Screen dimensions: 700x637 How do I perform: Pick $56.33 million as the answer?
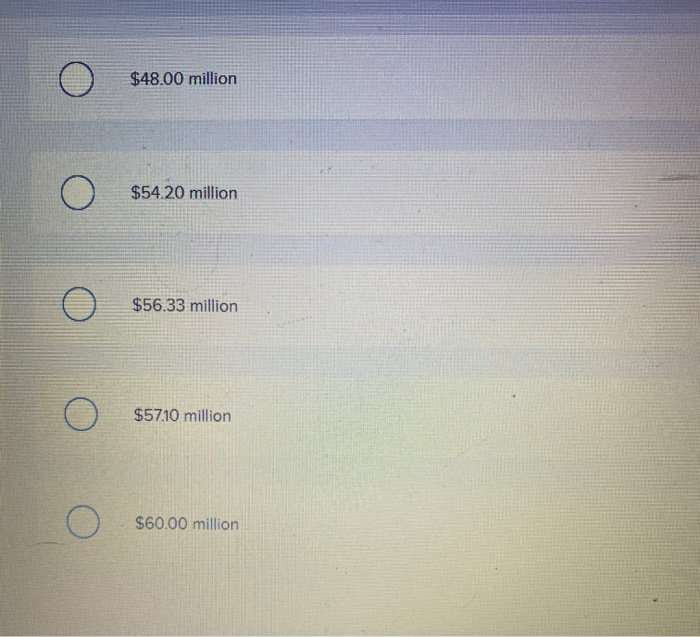(x=79, y=307)
